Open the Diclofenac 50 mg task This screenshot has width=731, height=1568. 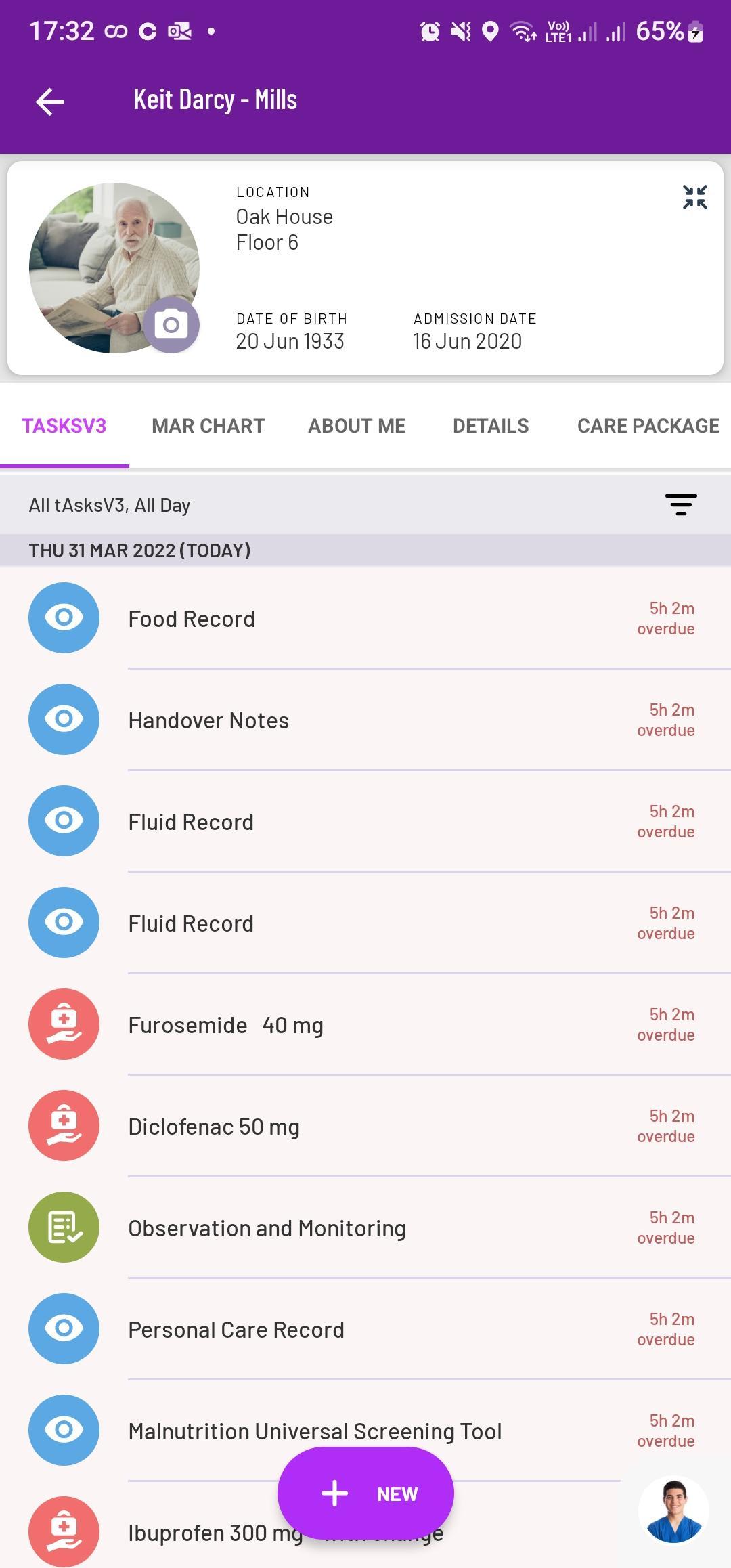click(214, 1127)
